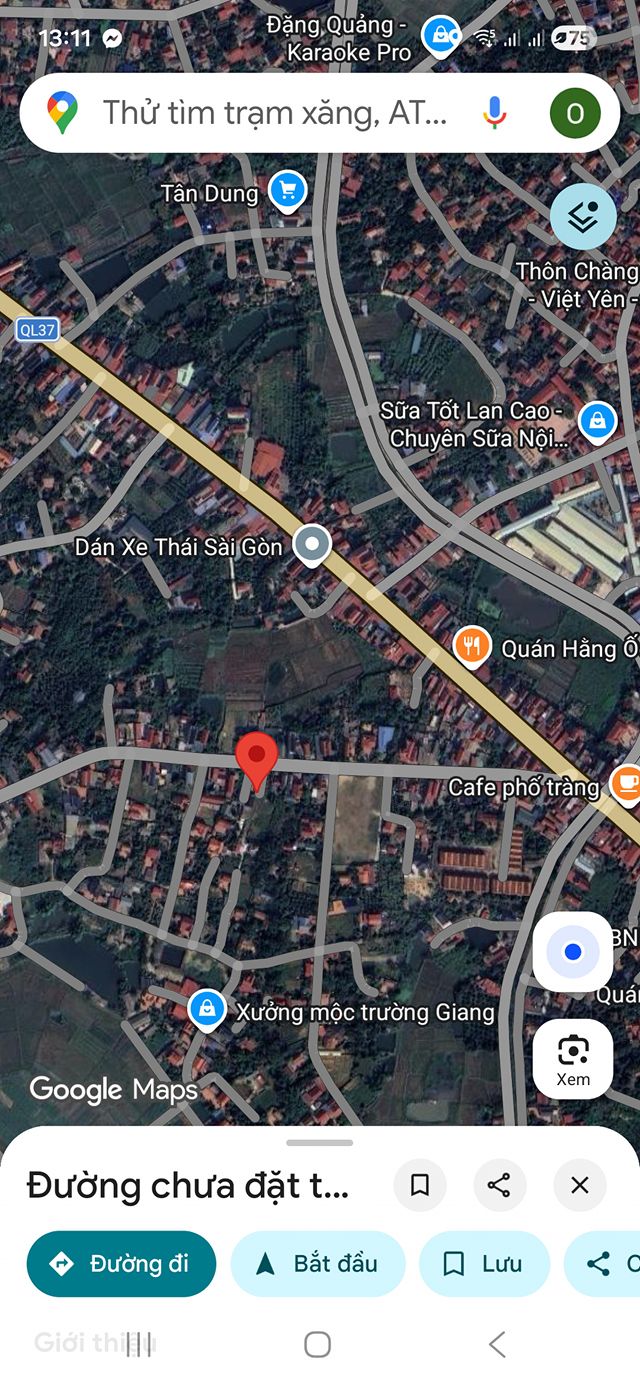
Task: Get directions with Đường đi button
Action: (x=120, y=1264)
